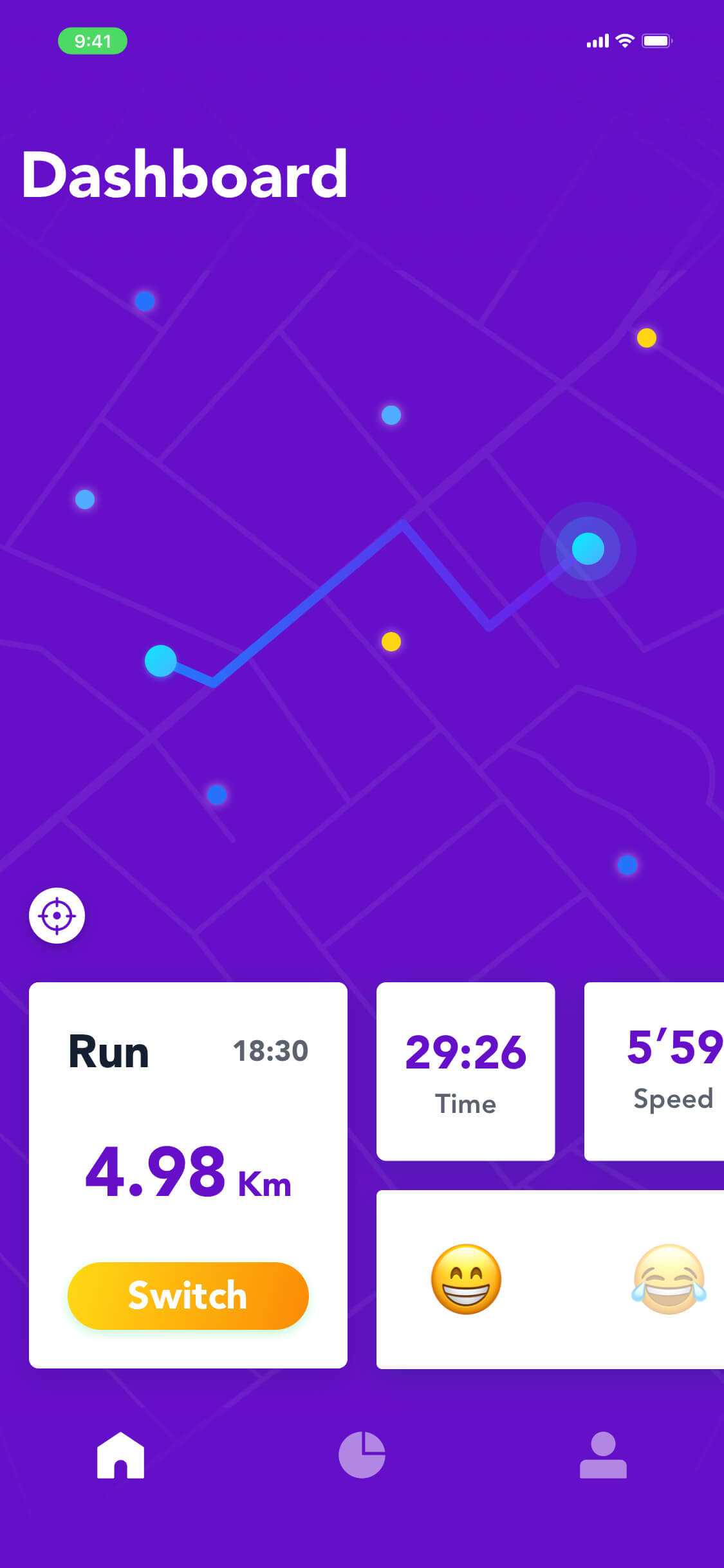Open the Run activity card
724x1568 pixels.
(188, 1175)
